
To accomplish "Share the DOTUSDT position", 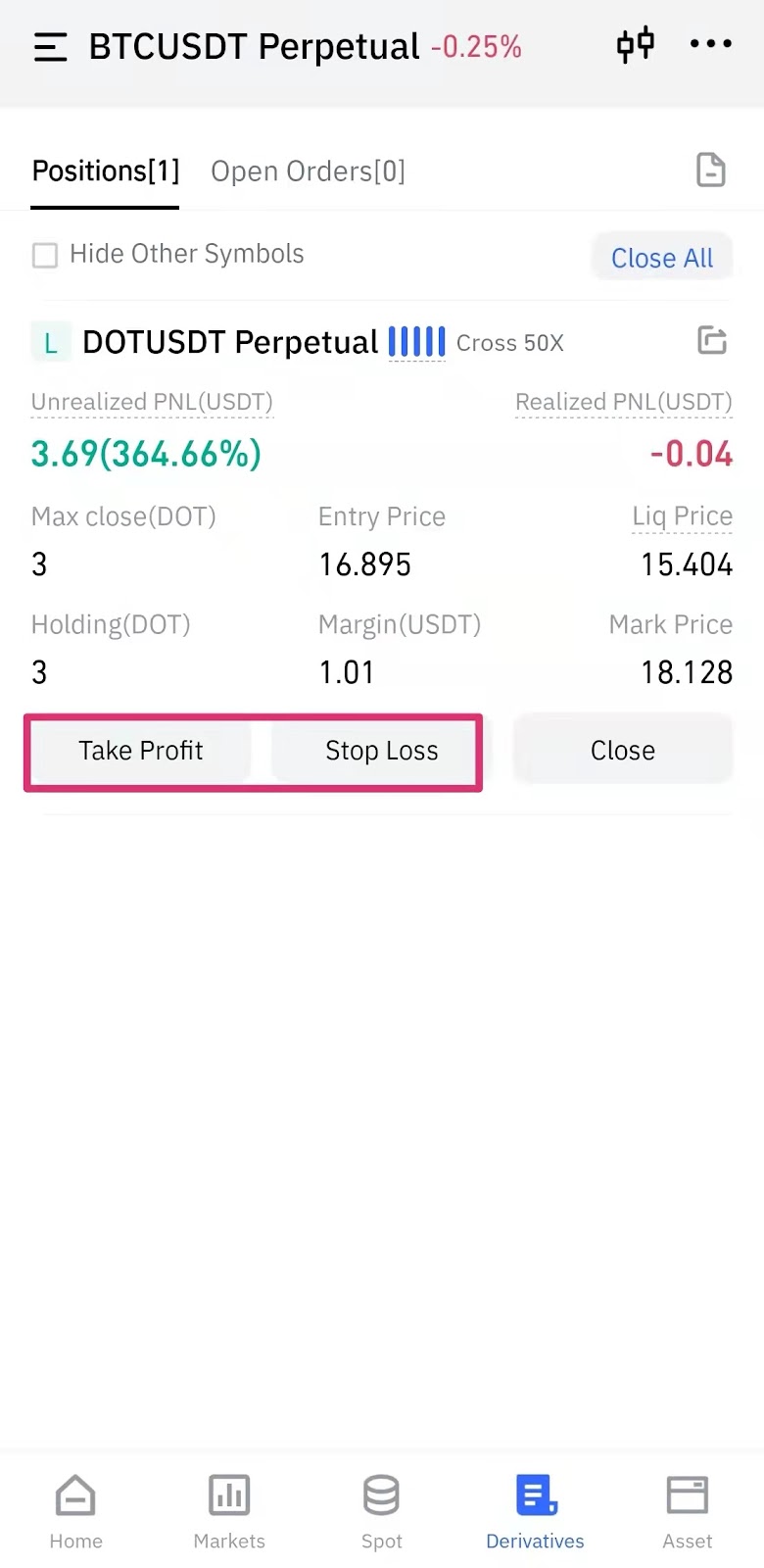I will tap(712, 341).
